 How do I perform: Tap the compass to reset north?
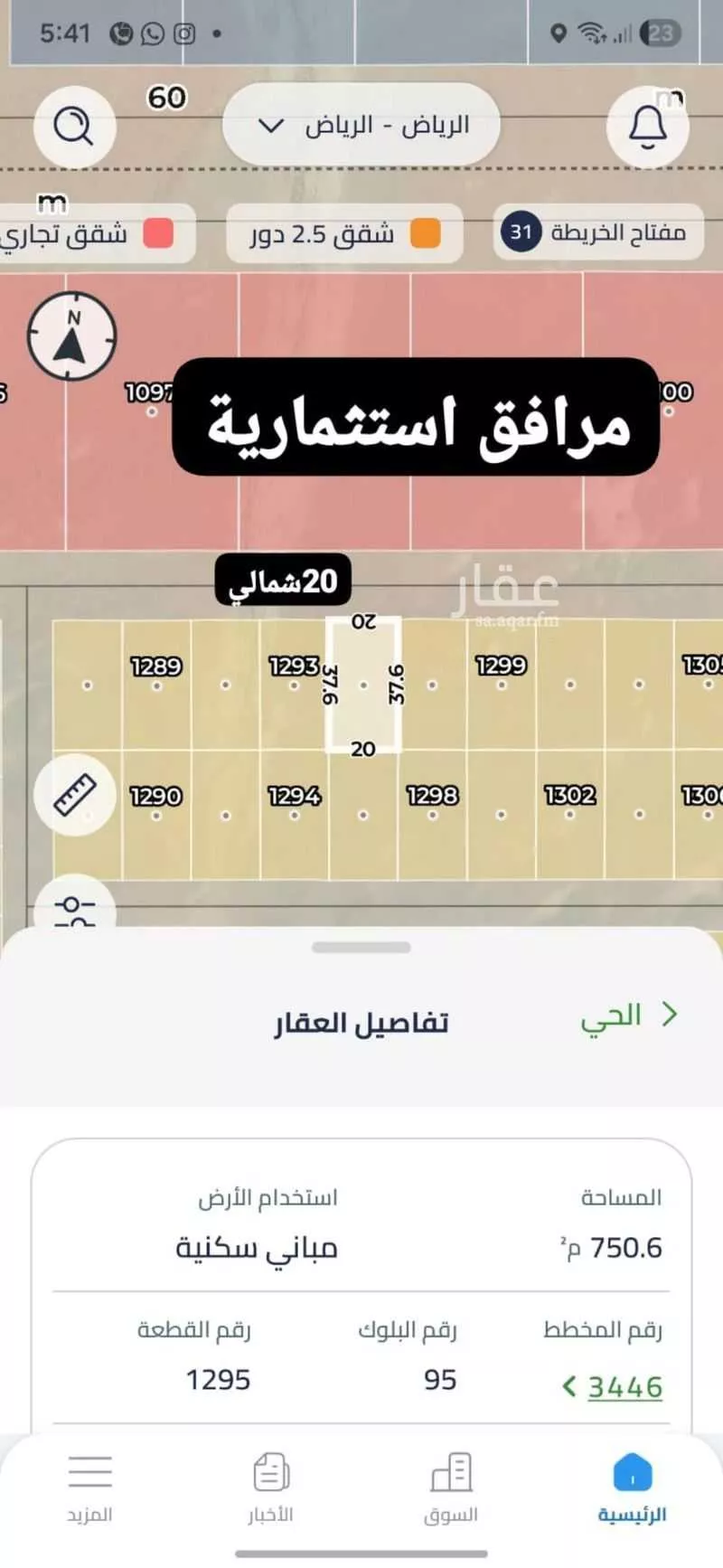72,335
